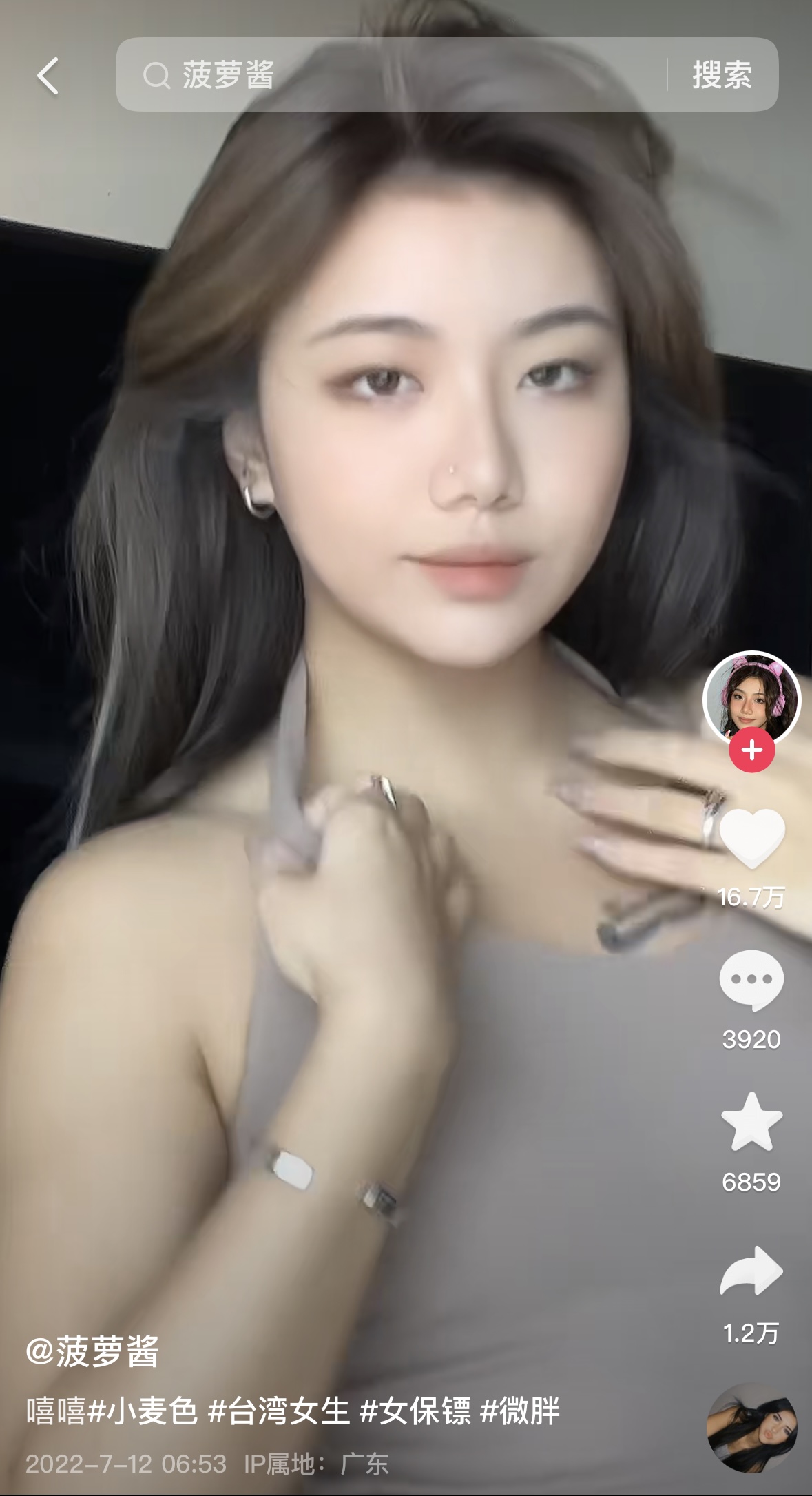
Task: Open the @菠萝酱 username
Action: coord(92,1351)
